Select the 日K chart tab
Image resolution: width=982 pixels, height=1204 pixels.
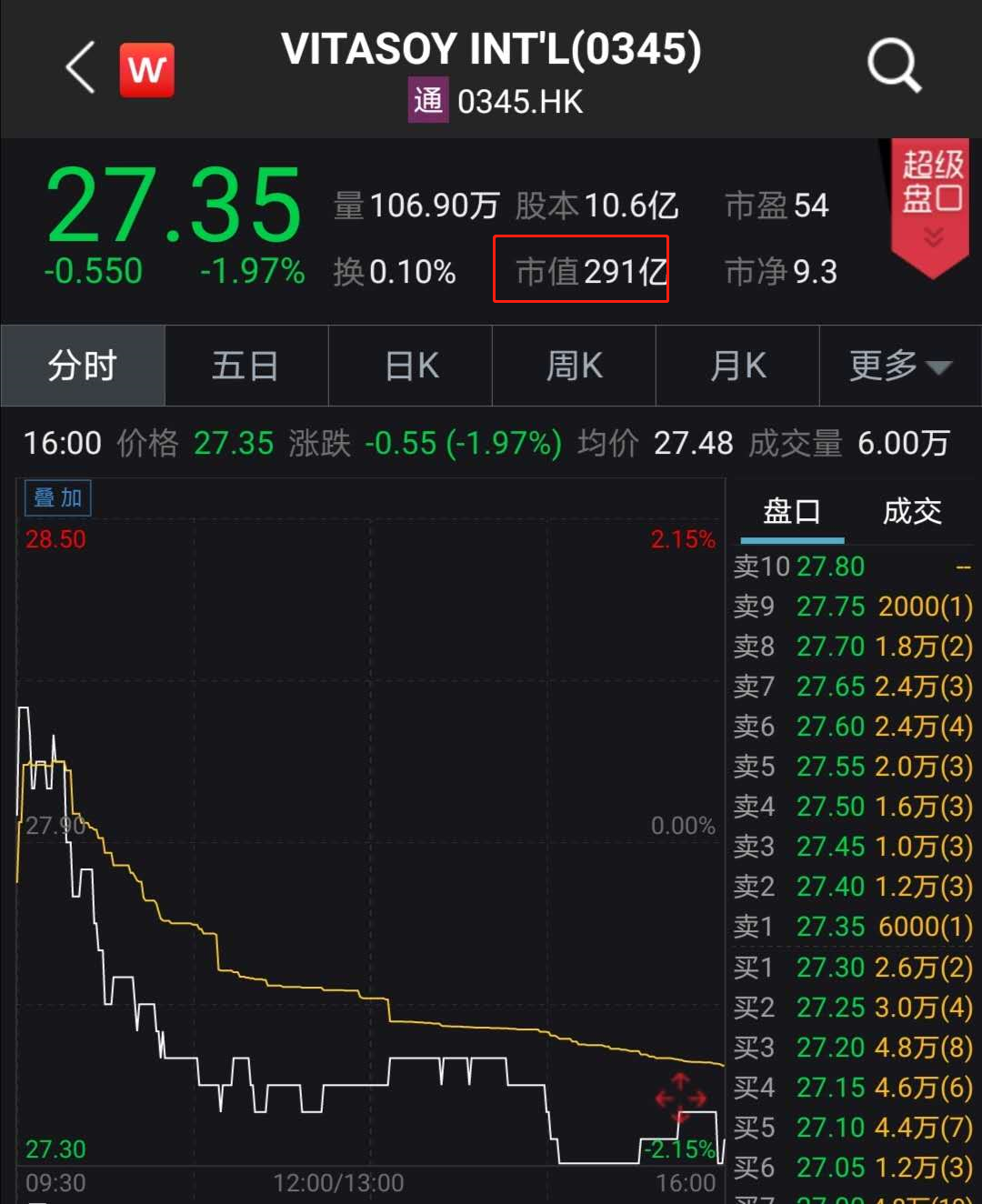pos(411,366)
